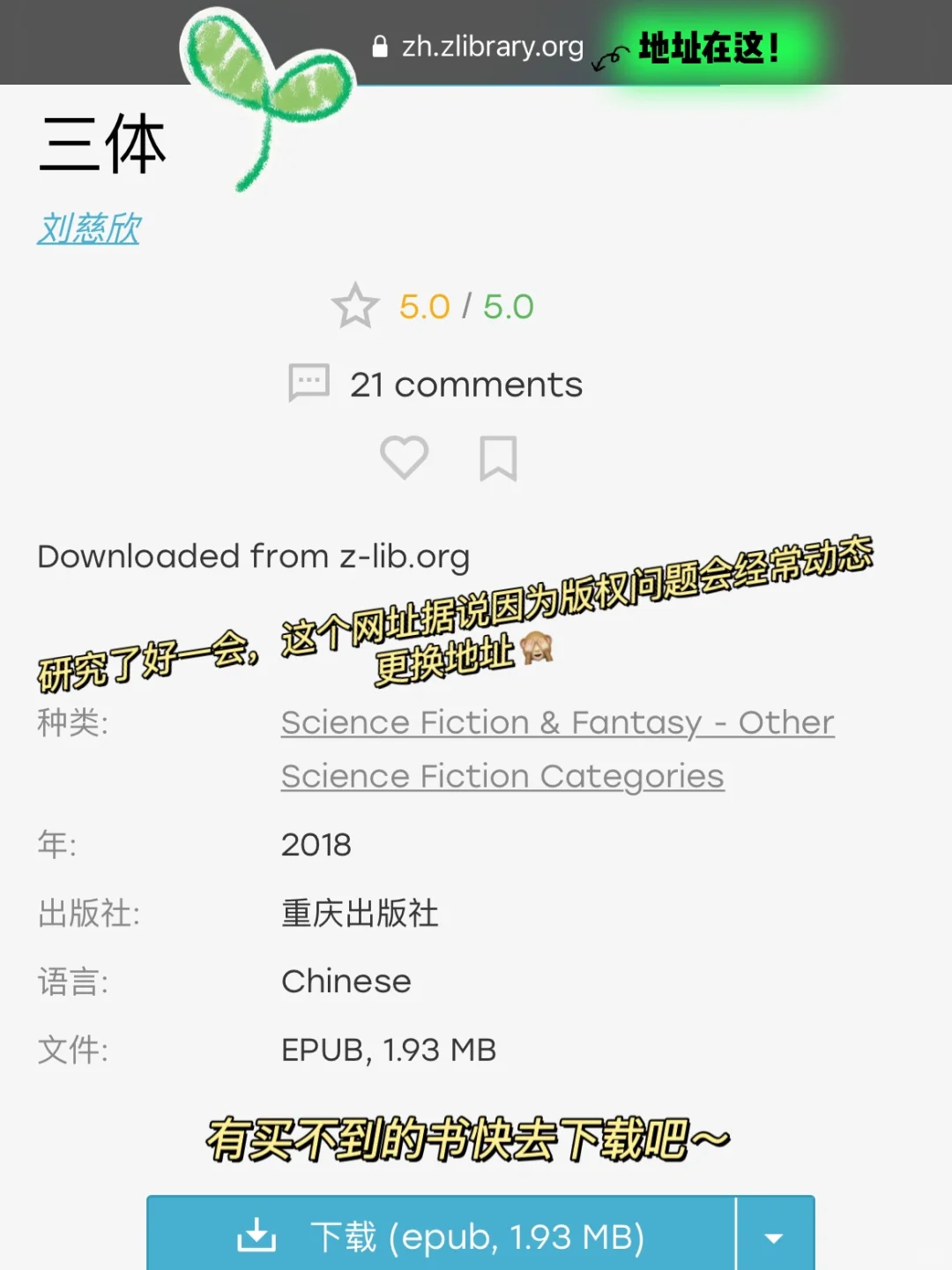Open Science Fiction & Fantasy - Other category
The image size is (952, 1270).
(557, 722)
